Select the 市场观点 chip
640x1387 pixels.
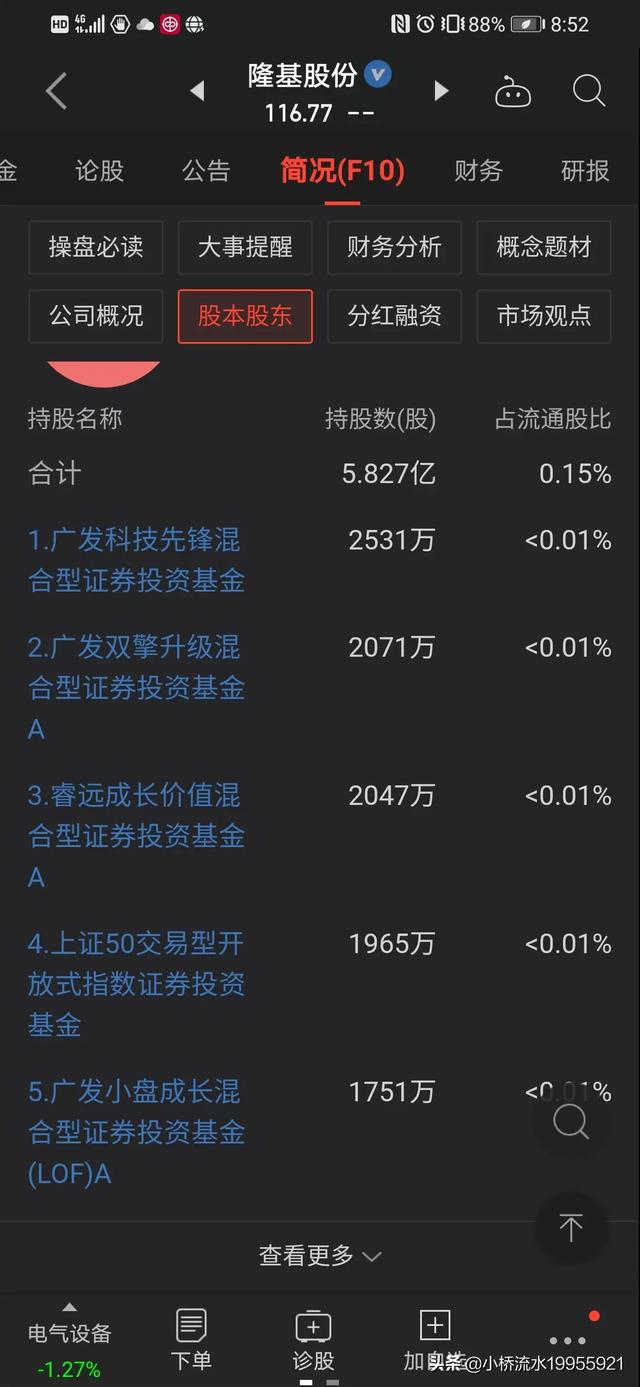544,316
